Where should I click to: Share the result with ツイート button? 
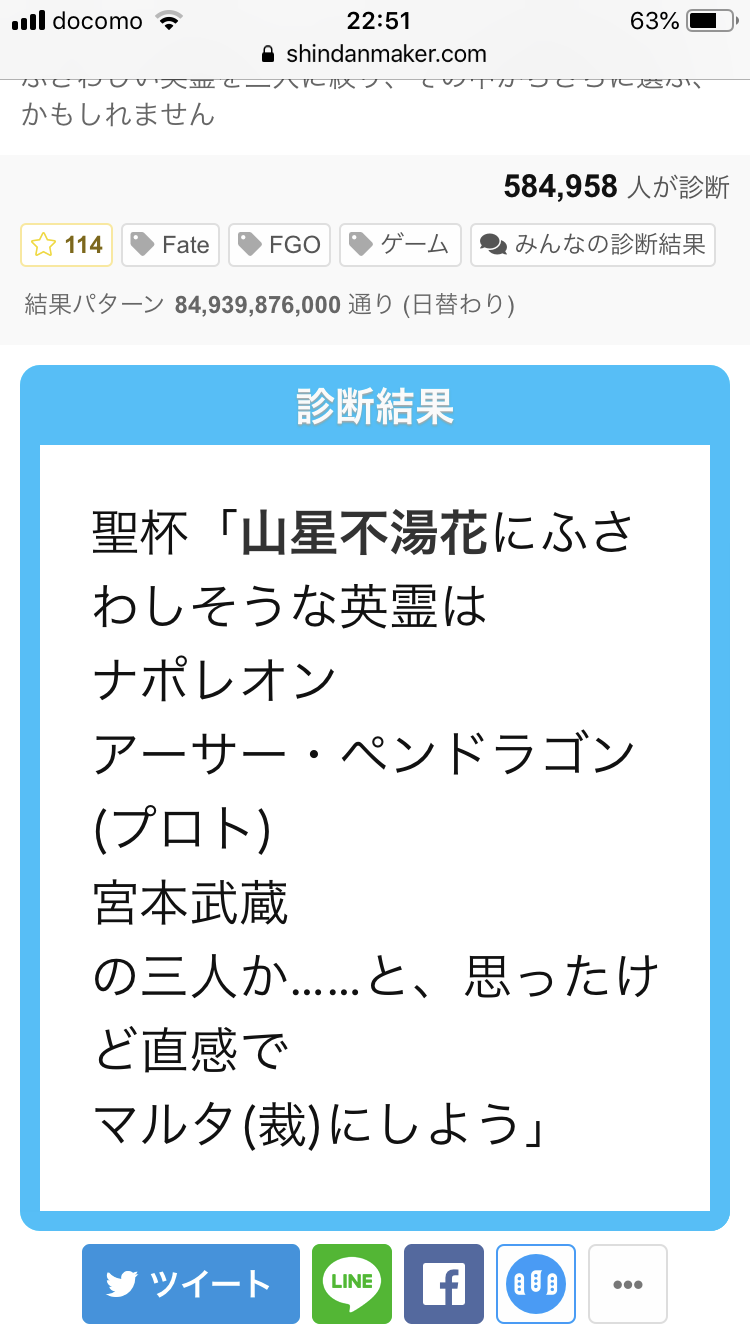191,1284
